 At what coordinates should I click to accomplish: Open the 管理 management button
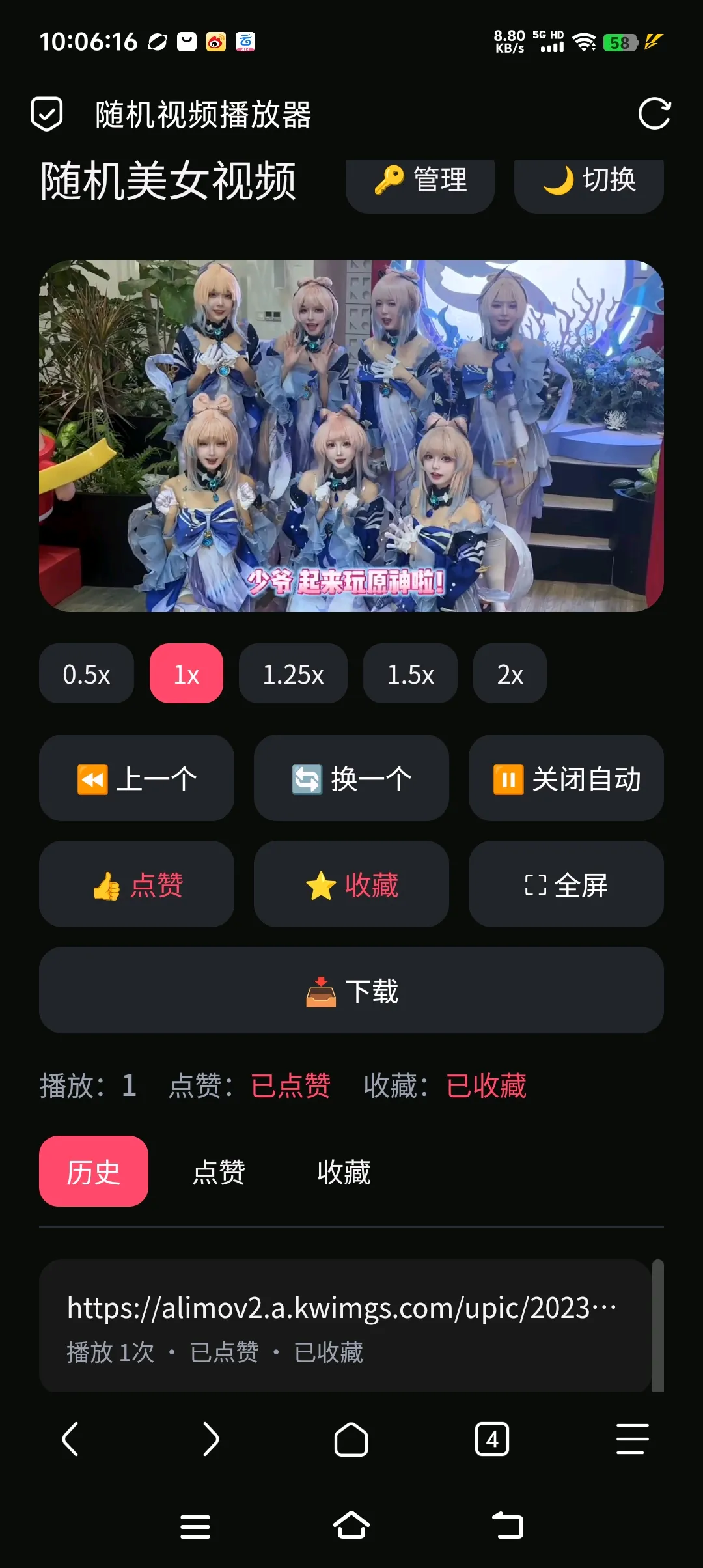click(420, 181)
